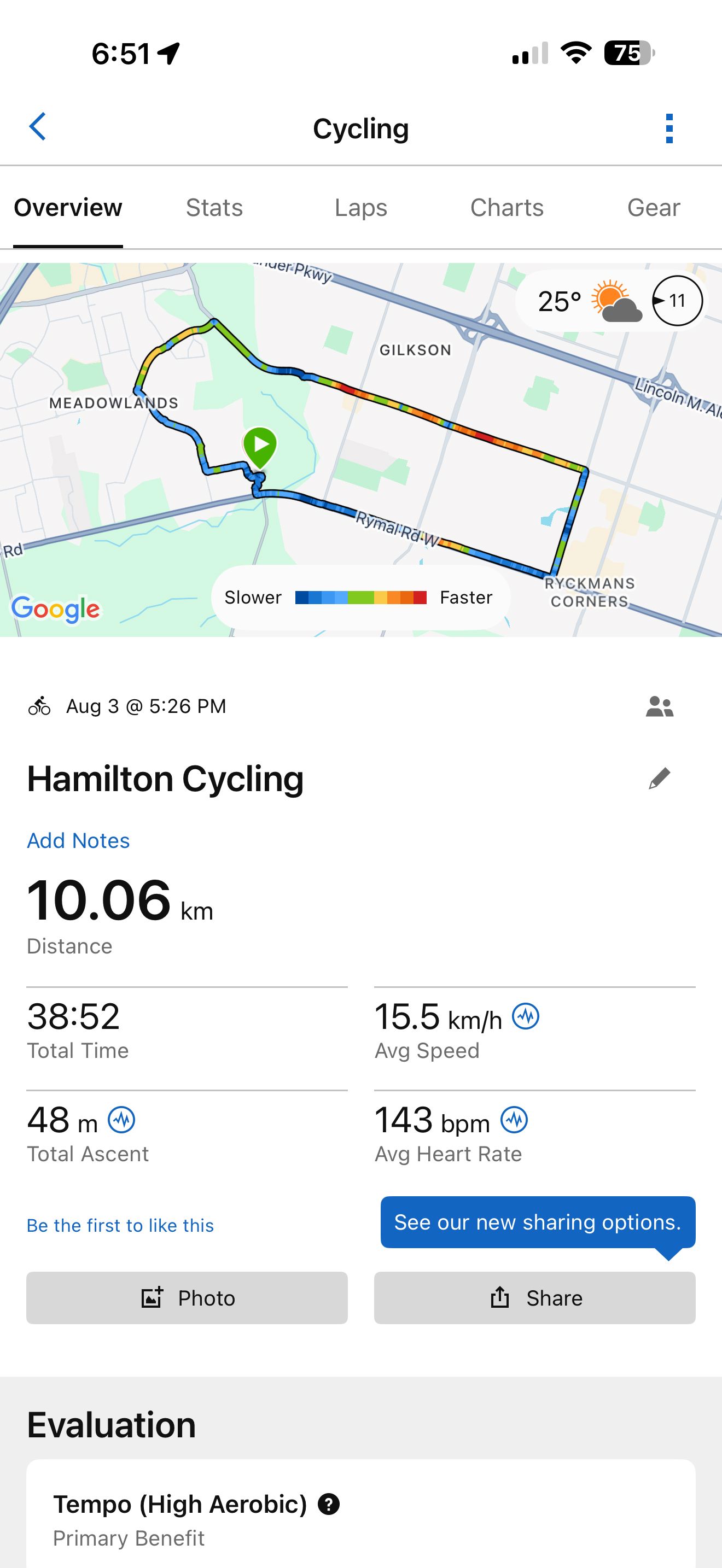Tap Add Notes link
Screen dimensions: 722x1568
[x=79, y=841]
